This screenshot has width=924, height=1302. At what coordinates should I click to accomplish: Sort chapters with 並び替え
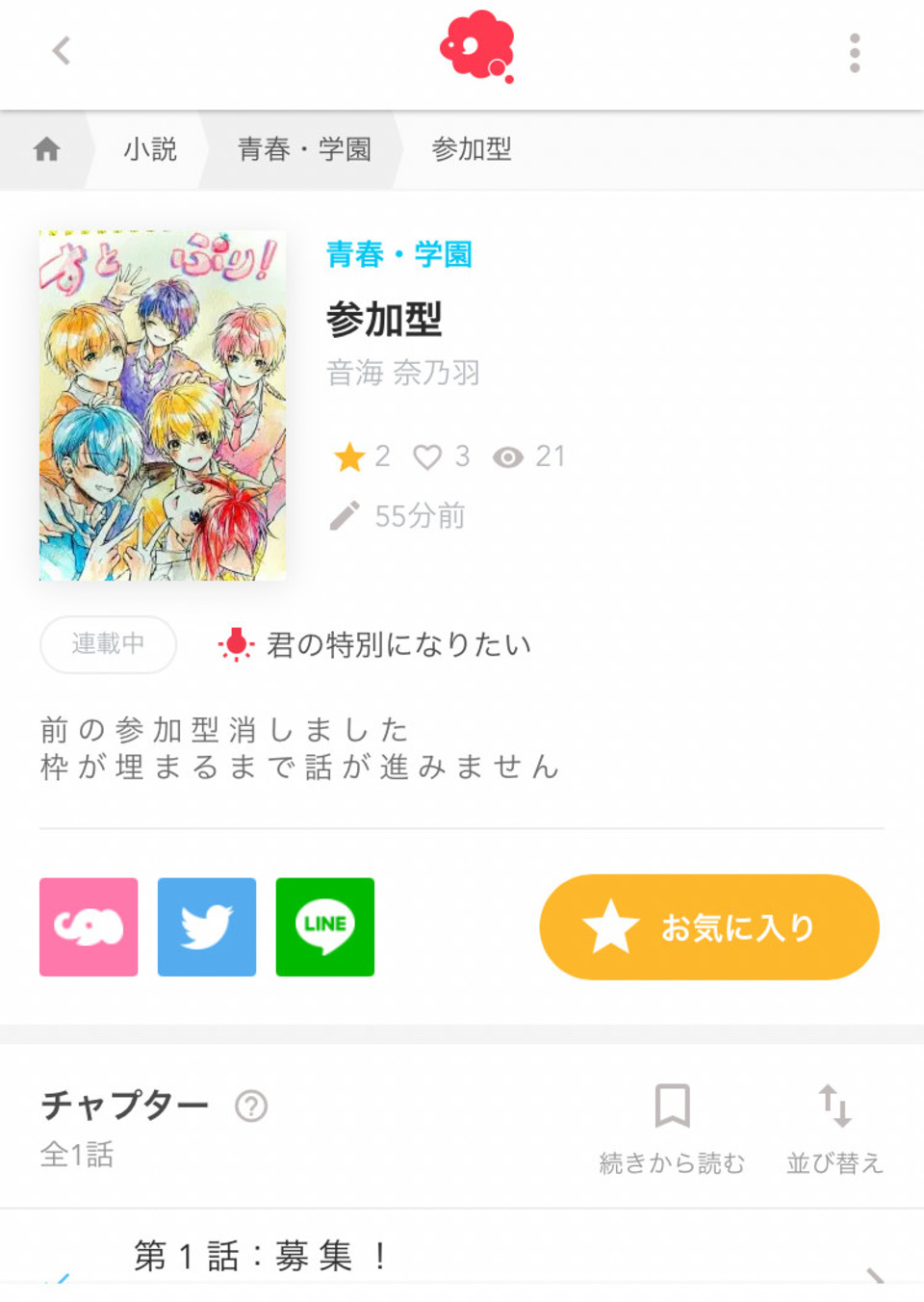click(x=834, y=1128)
